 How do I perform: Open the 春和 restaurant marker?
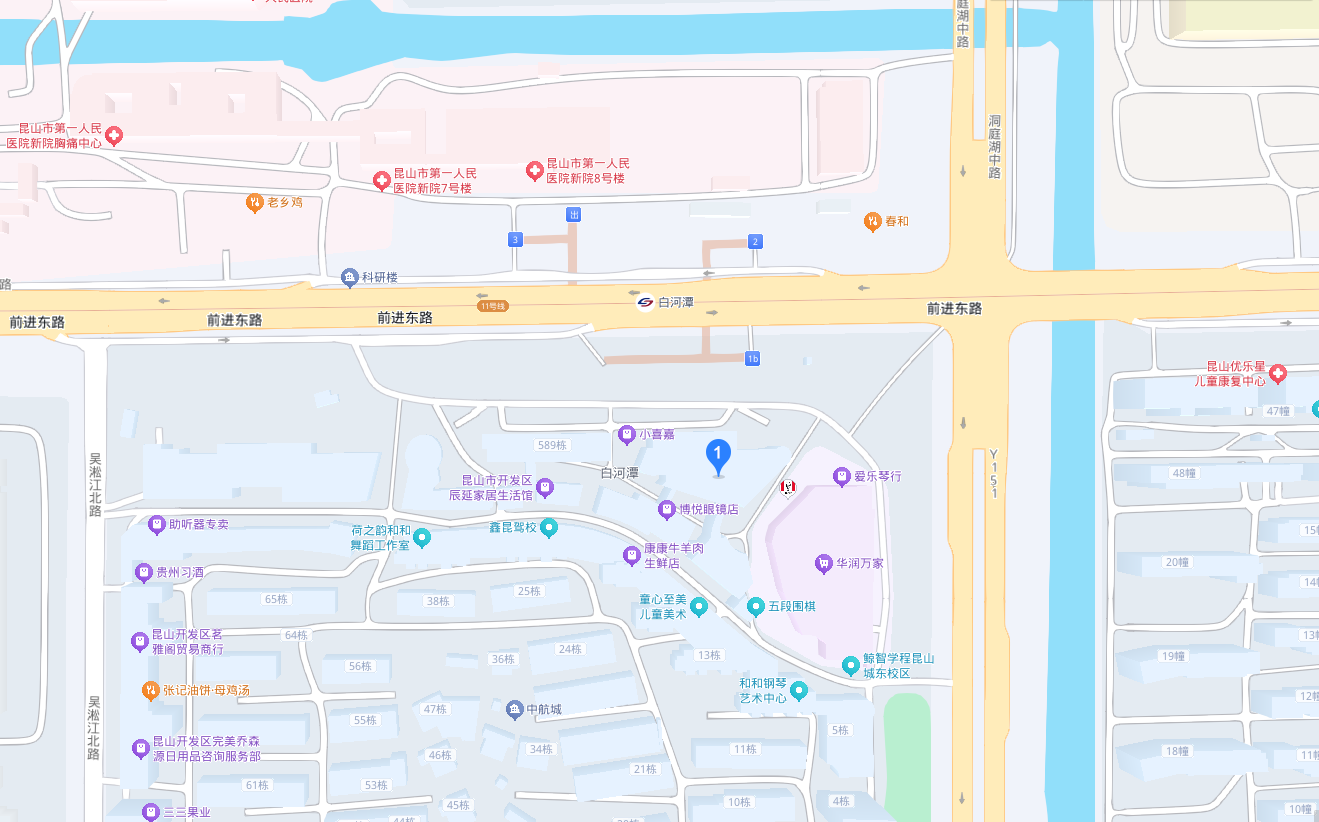pos(873,221)
